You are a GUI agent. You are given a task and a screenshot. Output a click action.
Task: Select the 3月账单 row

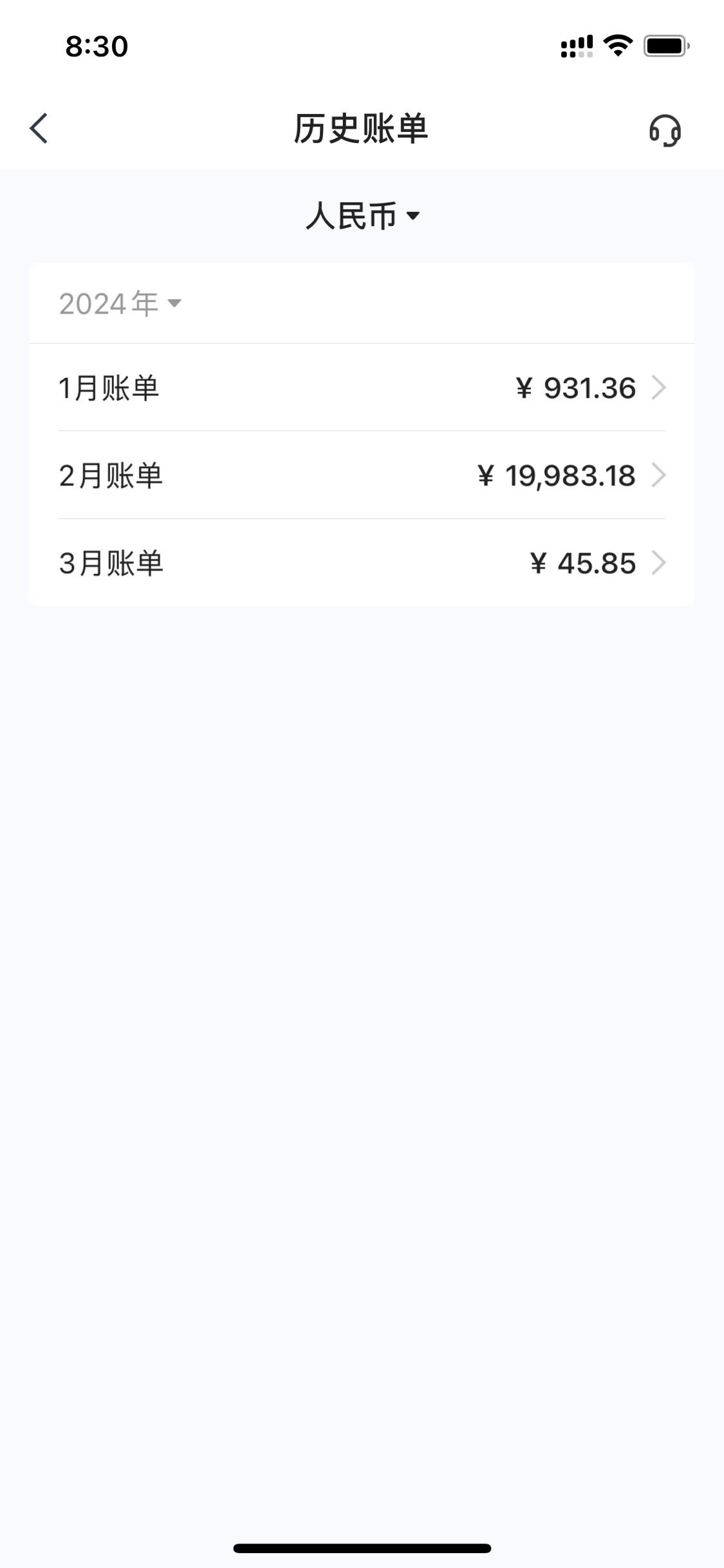pos(362,563)
